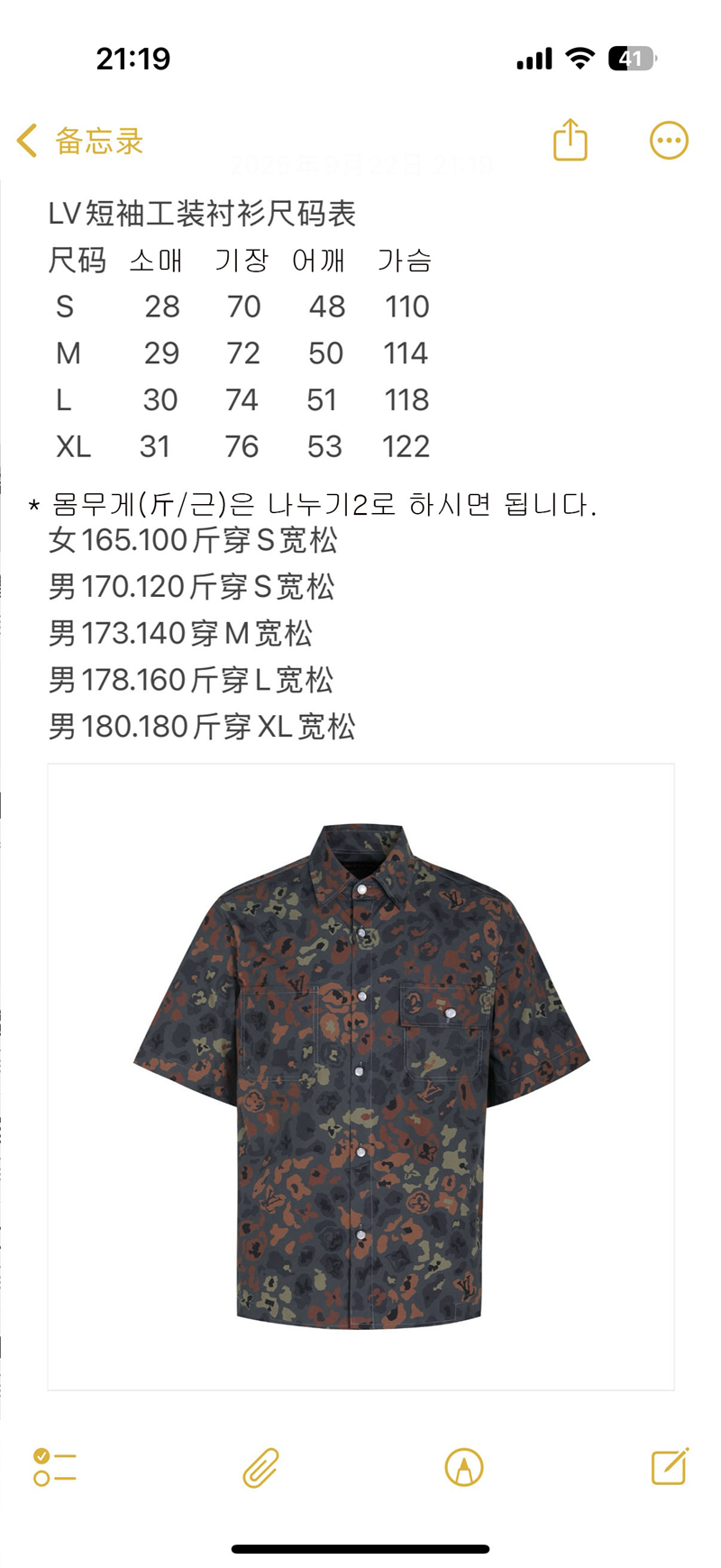Add a checklist to the note
This screenshot has width=721, height=1568.
coord(55,1467)
